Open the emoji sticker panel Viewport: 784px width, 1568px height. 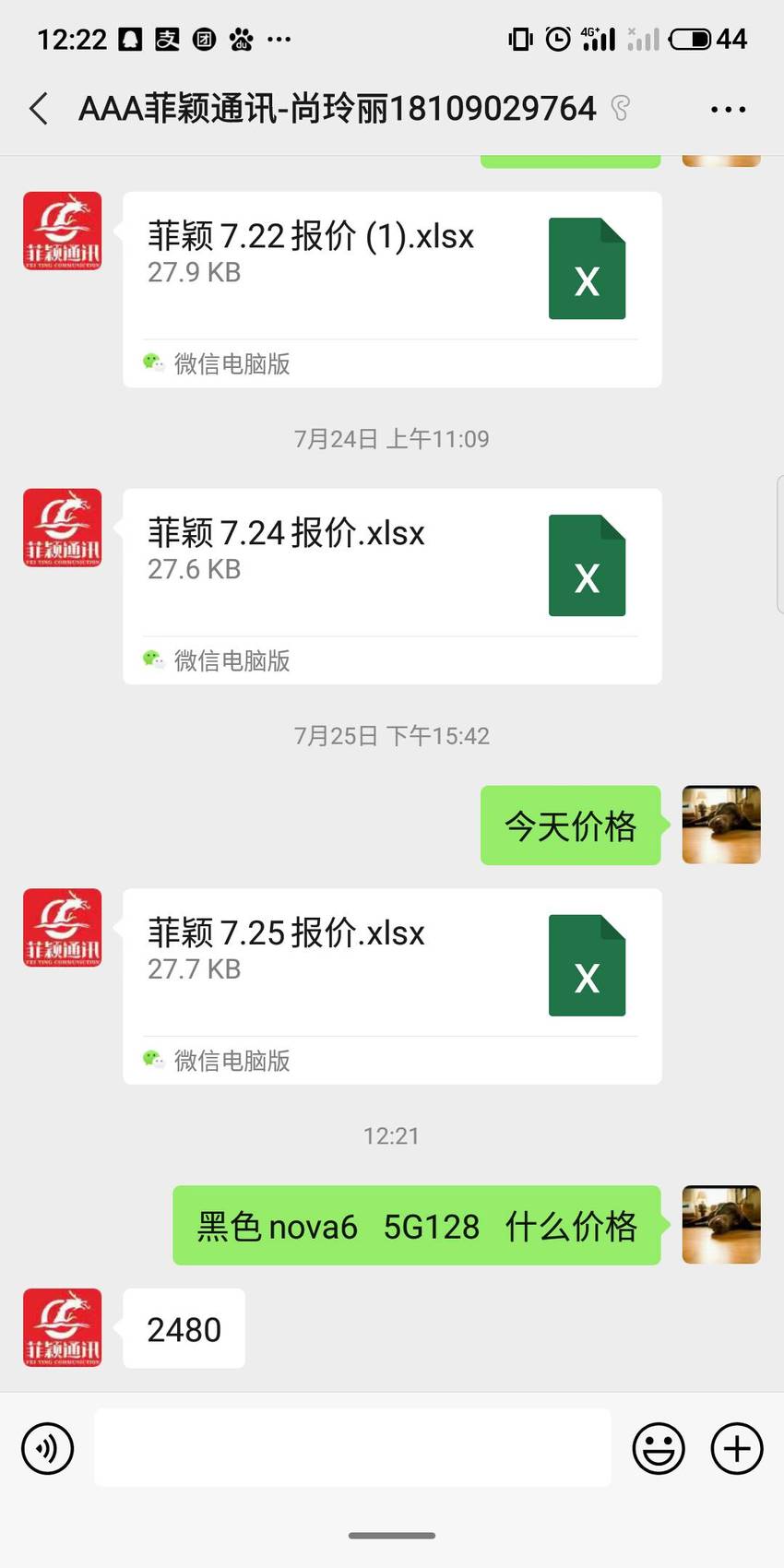tap(659, 1448)
